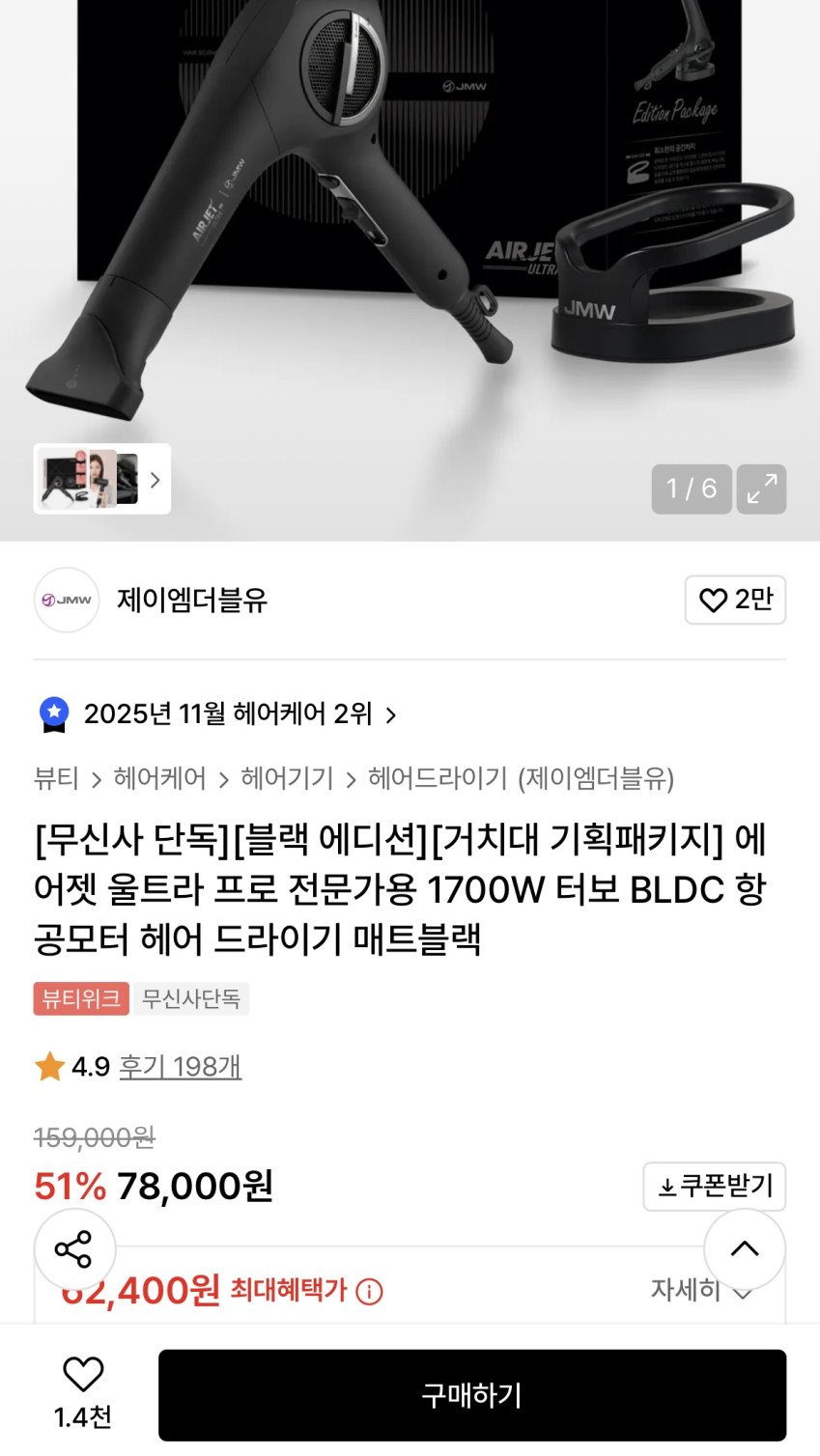
Task: Go to the 헤어케어 category breadcrumb
Action: click(159, 778)
